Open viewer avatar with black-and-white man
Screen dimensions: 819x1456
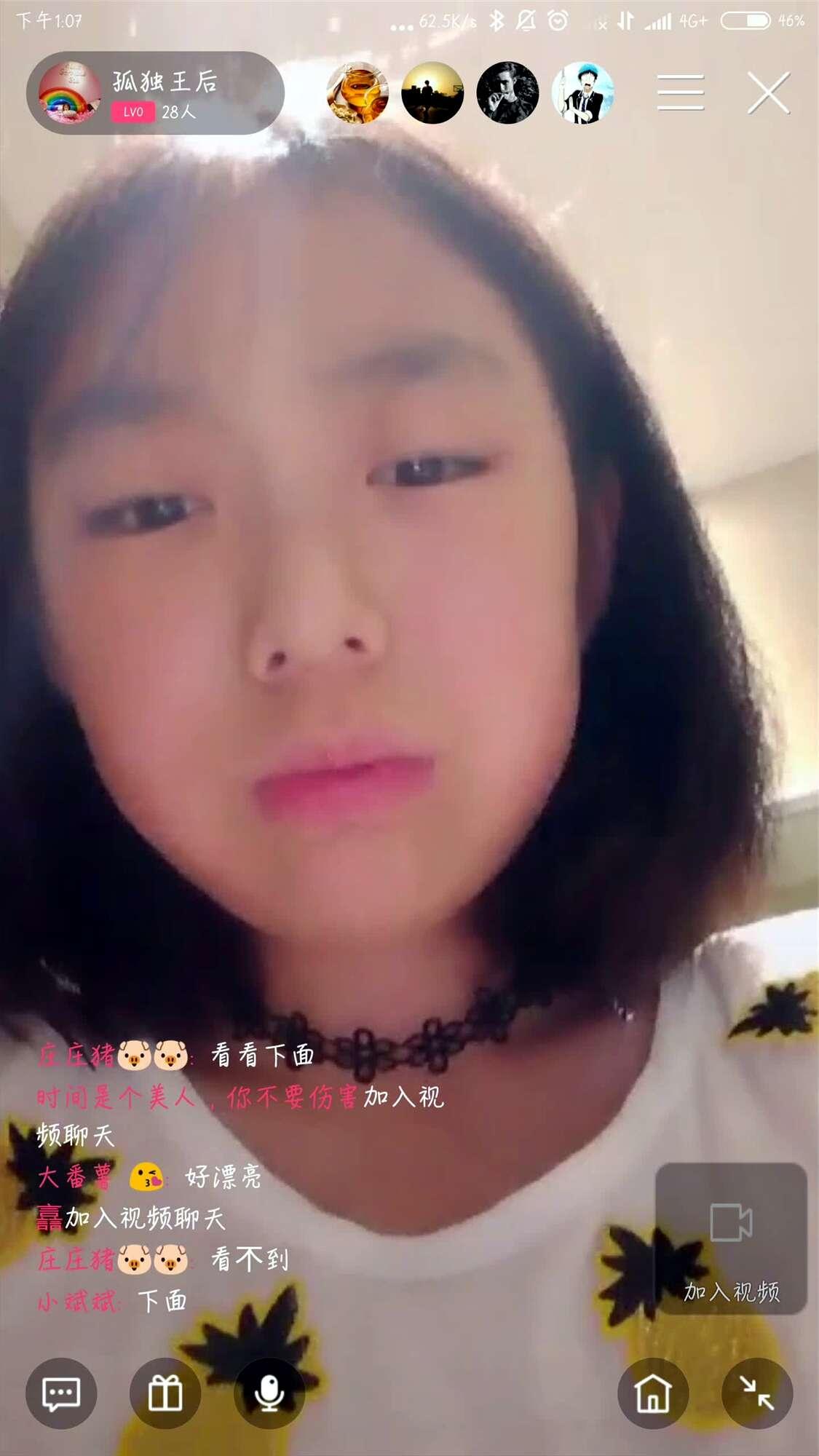coord(507,93)
